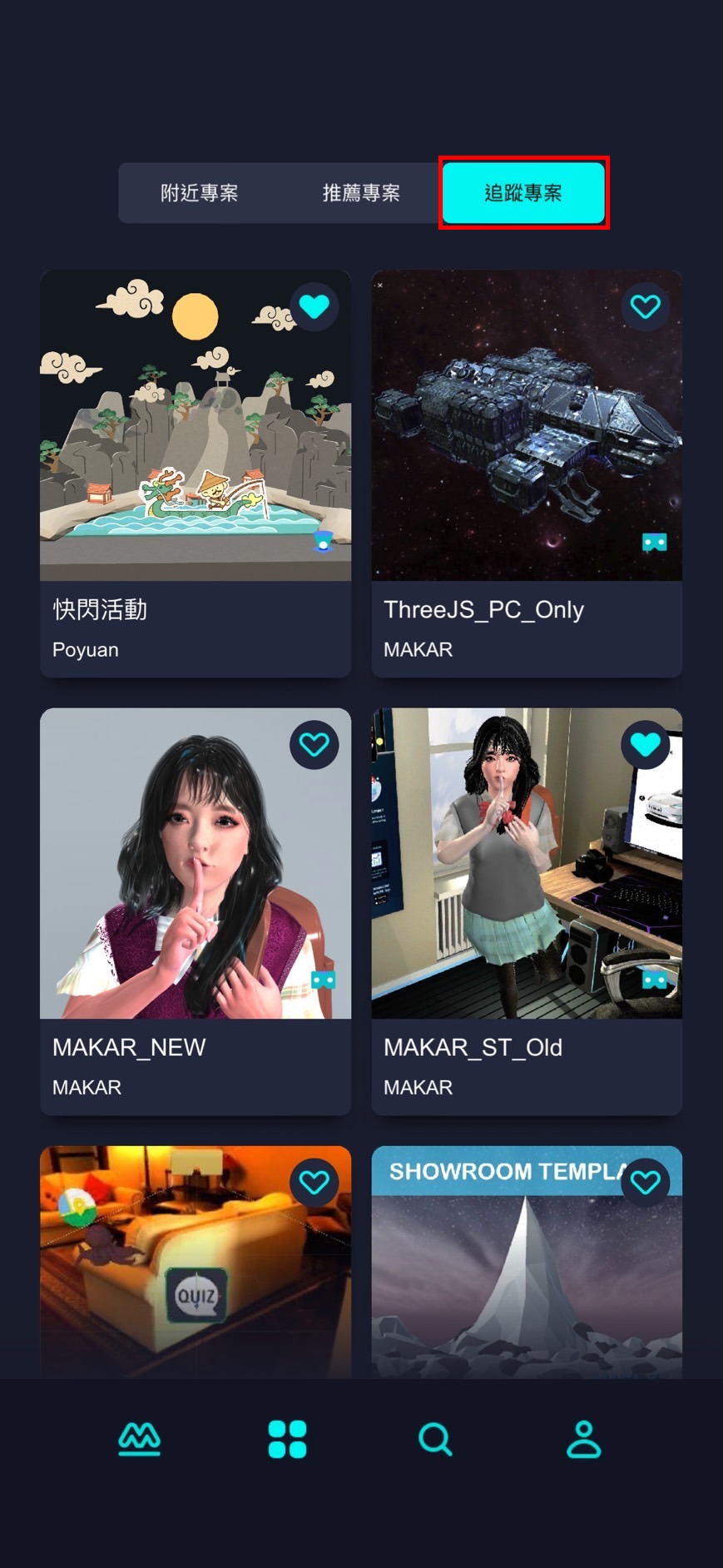Open the grid categories tab
The image size is (723, 1568).
[287, 1439]
